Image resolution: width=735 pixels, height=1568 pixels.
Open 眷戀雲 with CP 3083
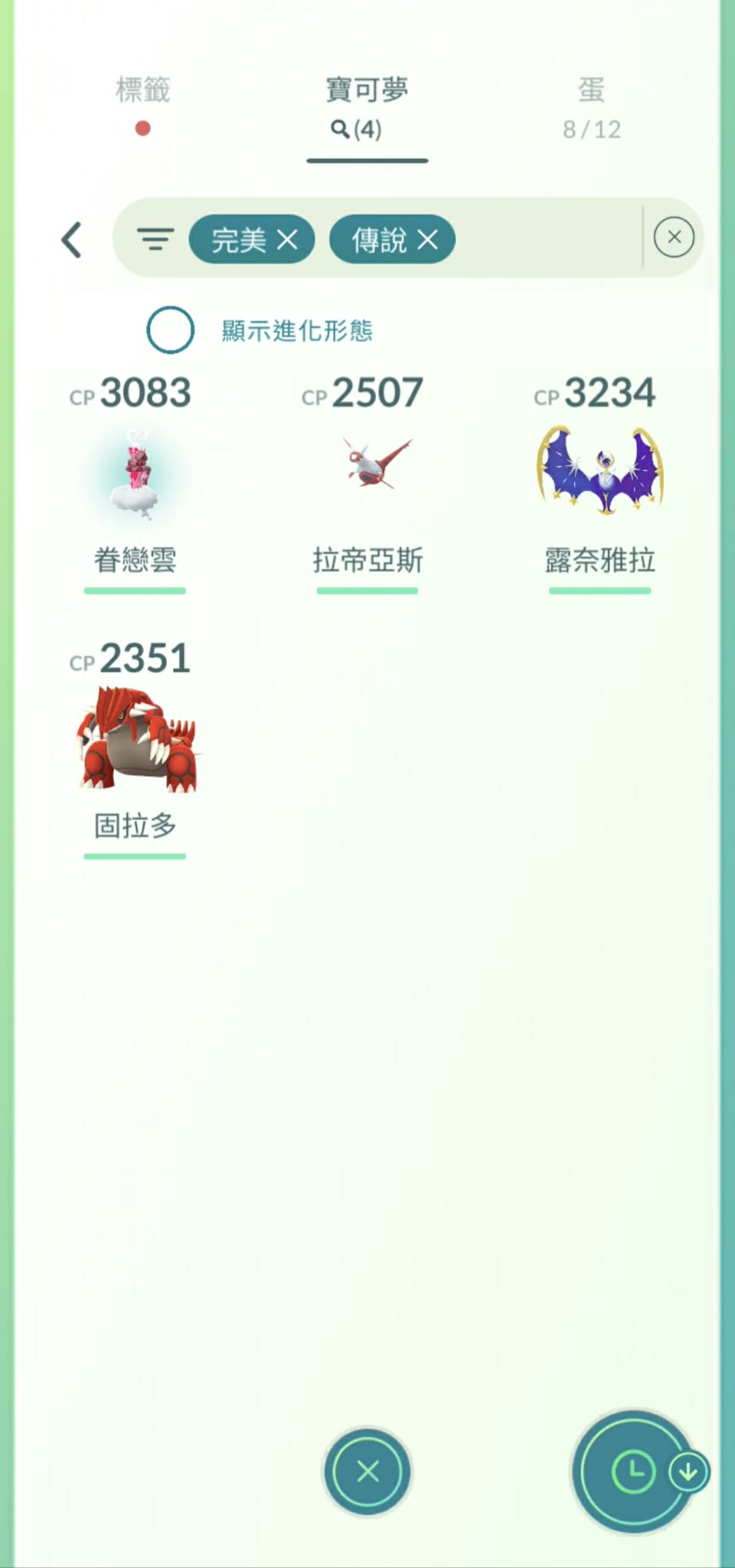click(135, 476)
